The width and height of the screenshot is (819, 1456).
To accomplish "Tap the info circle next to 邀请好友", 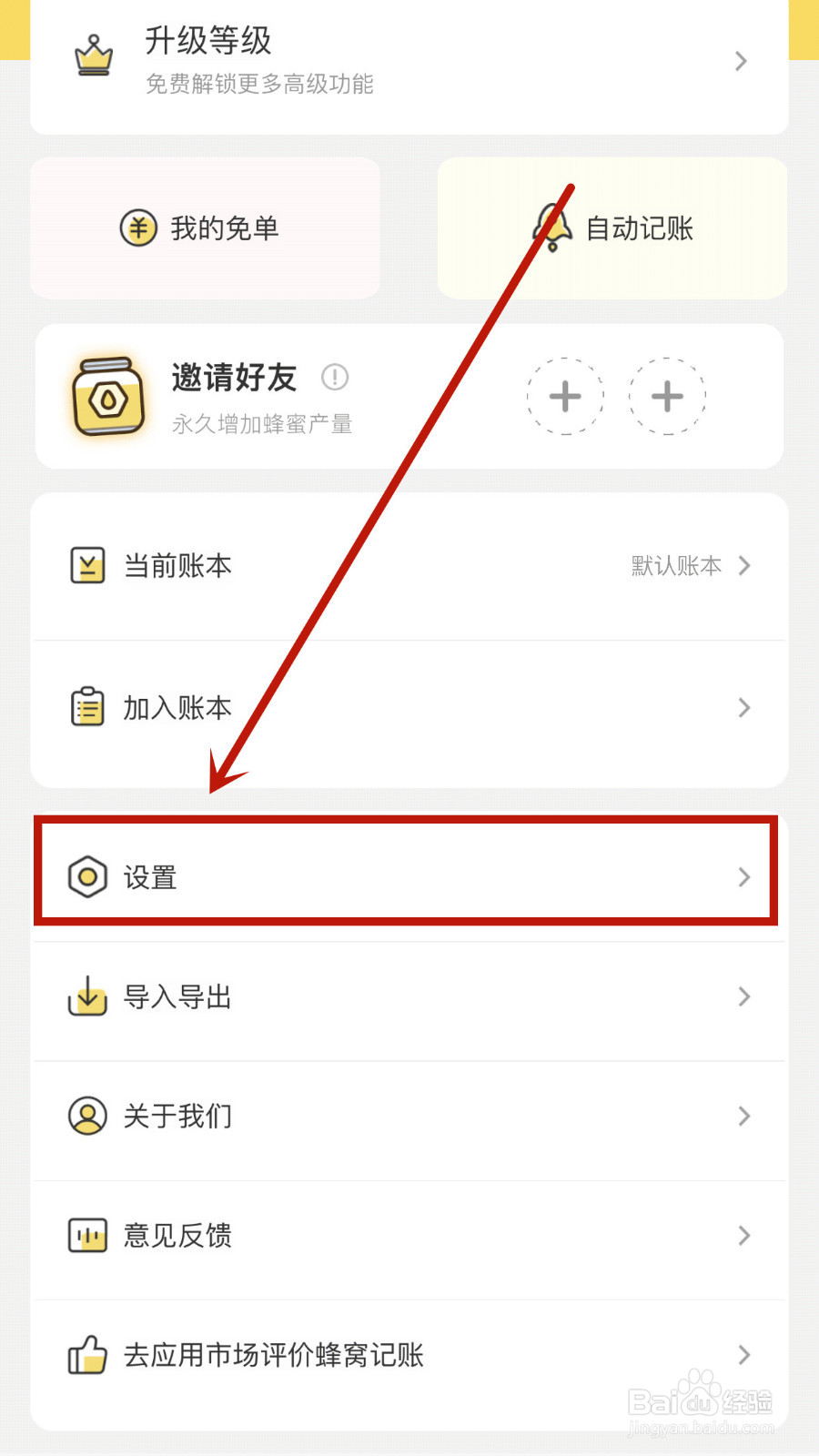I will pyautogui.click(x=335, y=377).
